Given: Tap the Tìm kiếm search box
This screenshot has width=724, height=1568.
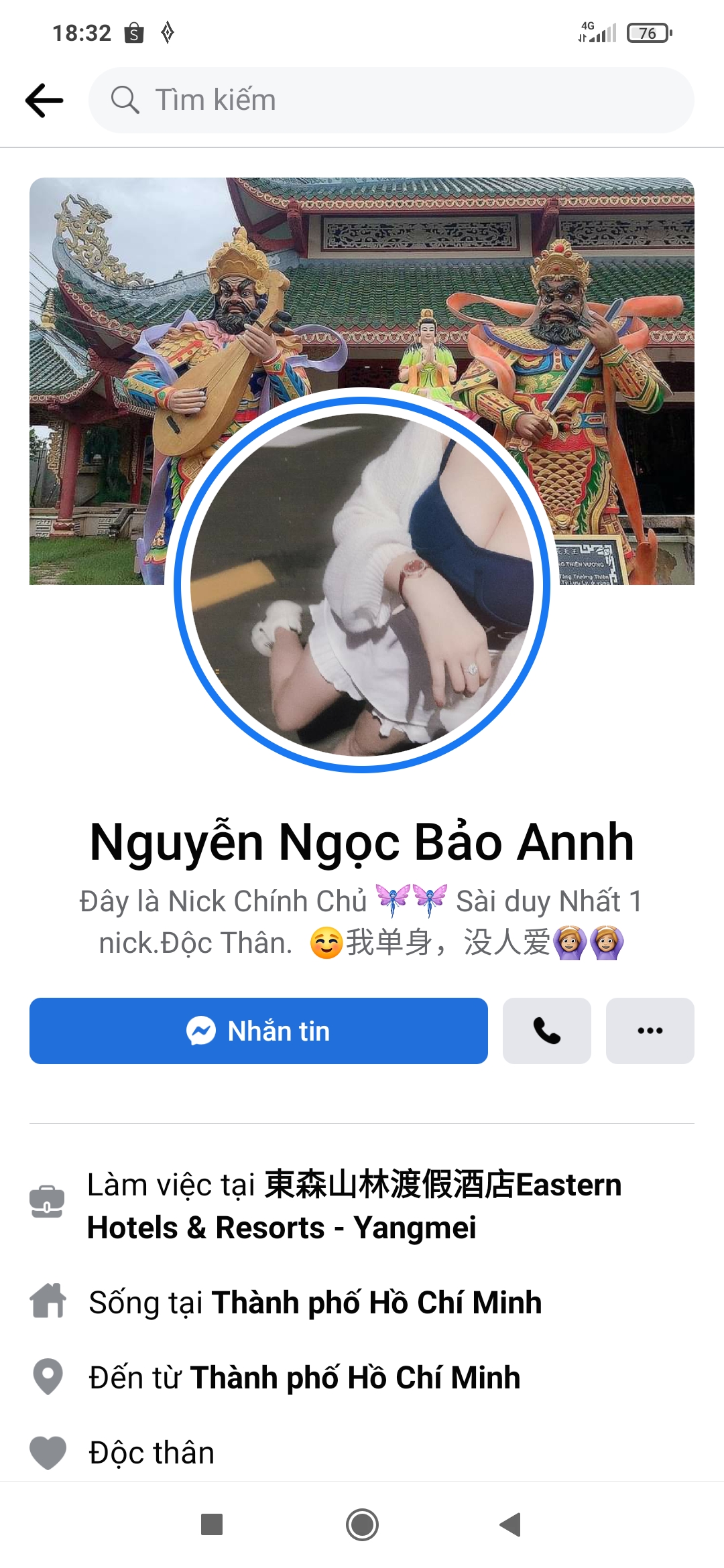Looking at the screenshot, I should pyautogui.click(x=391, y=100).
